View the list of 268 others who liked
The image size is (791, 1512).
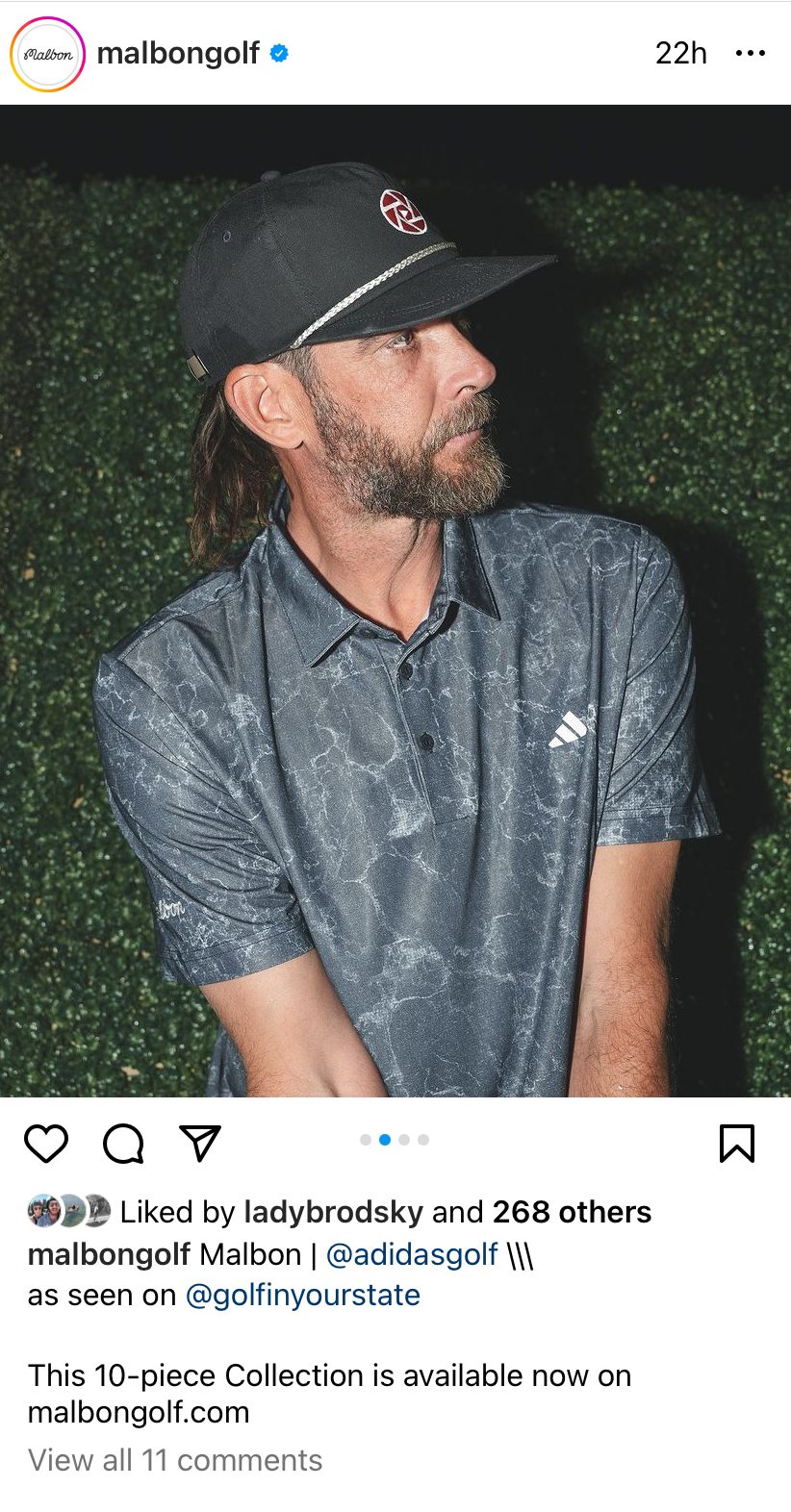tap(572, 1212)
